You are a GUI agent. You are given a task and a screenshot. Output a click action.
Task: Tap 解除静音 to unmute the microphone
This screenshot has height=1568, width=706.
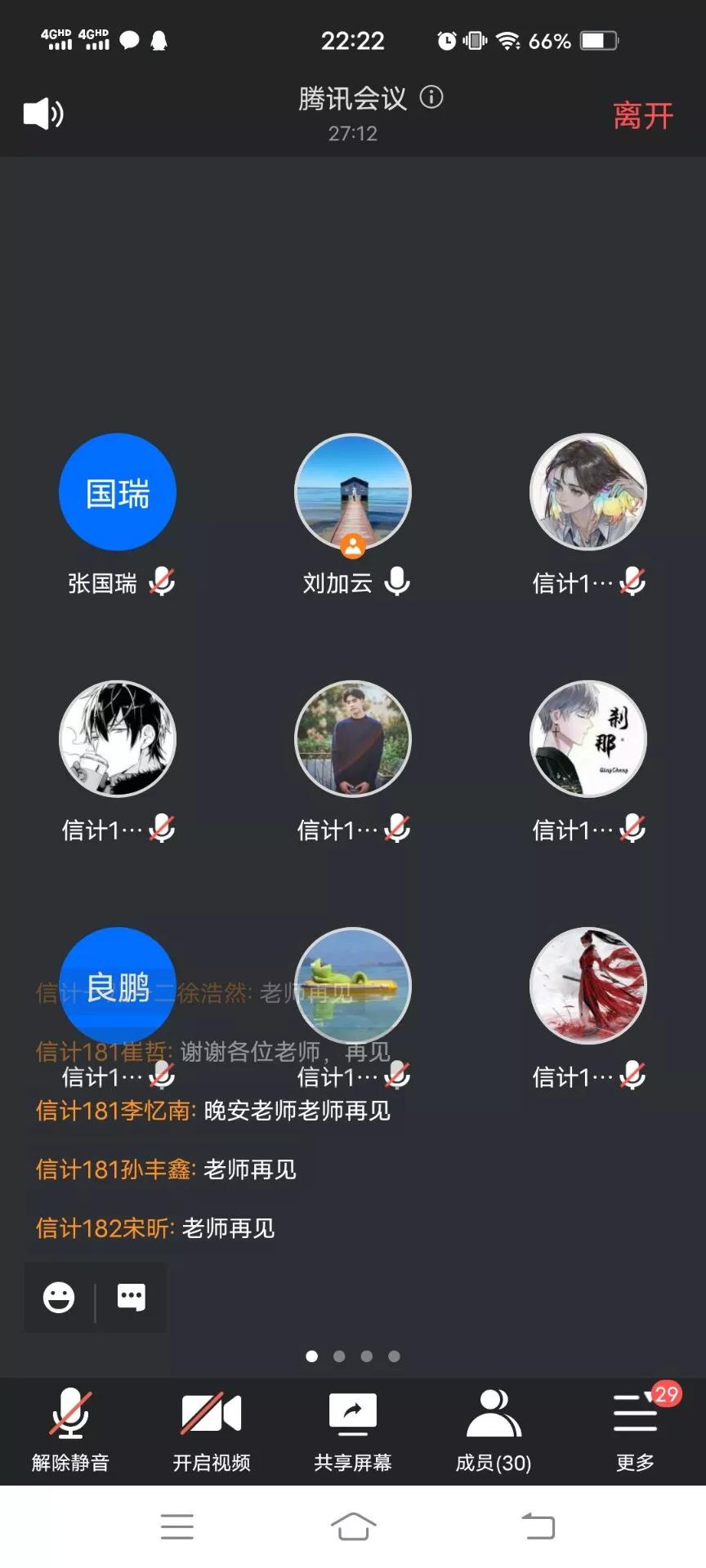[x=70, y=1430]
